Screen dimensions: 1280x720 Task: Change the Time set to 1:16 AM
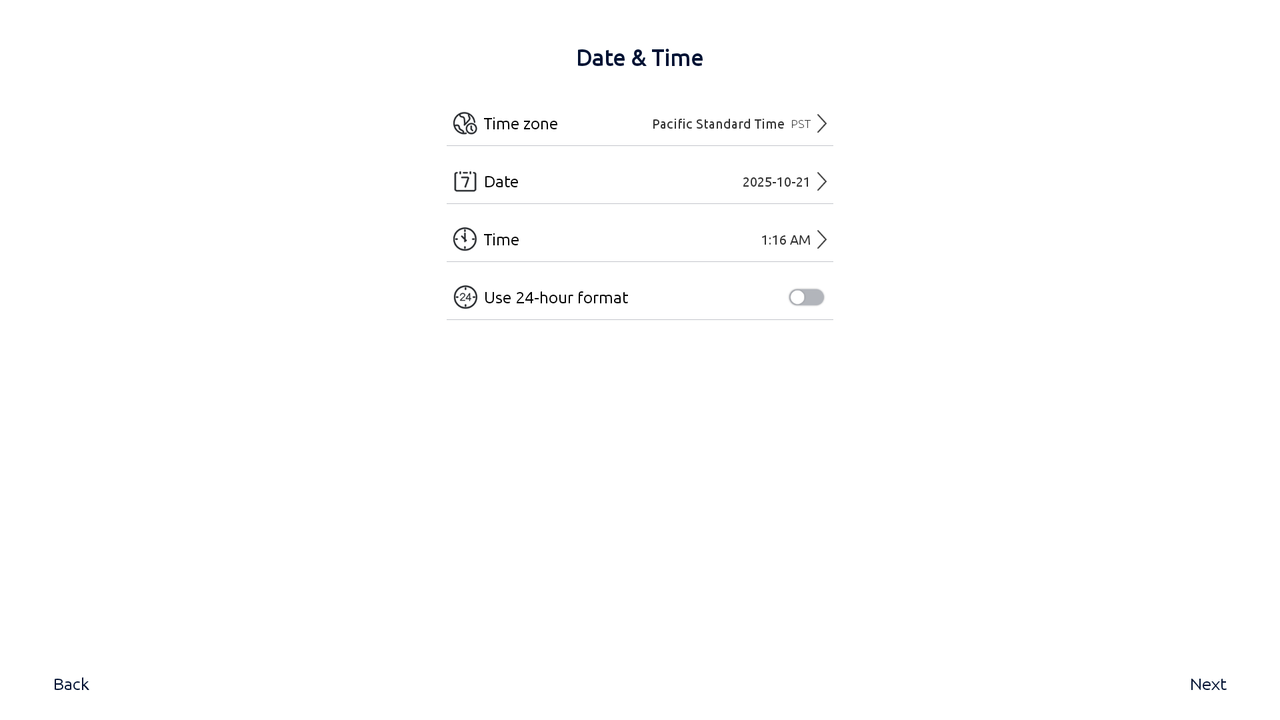639,240
